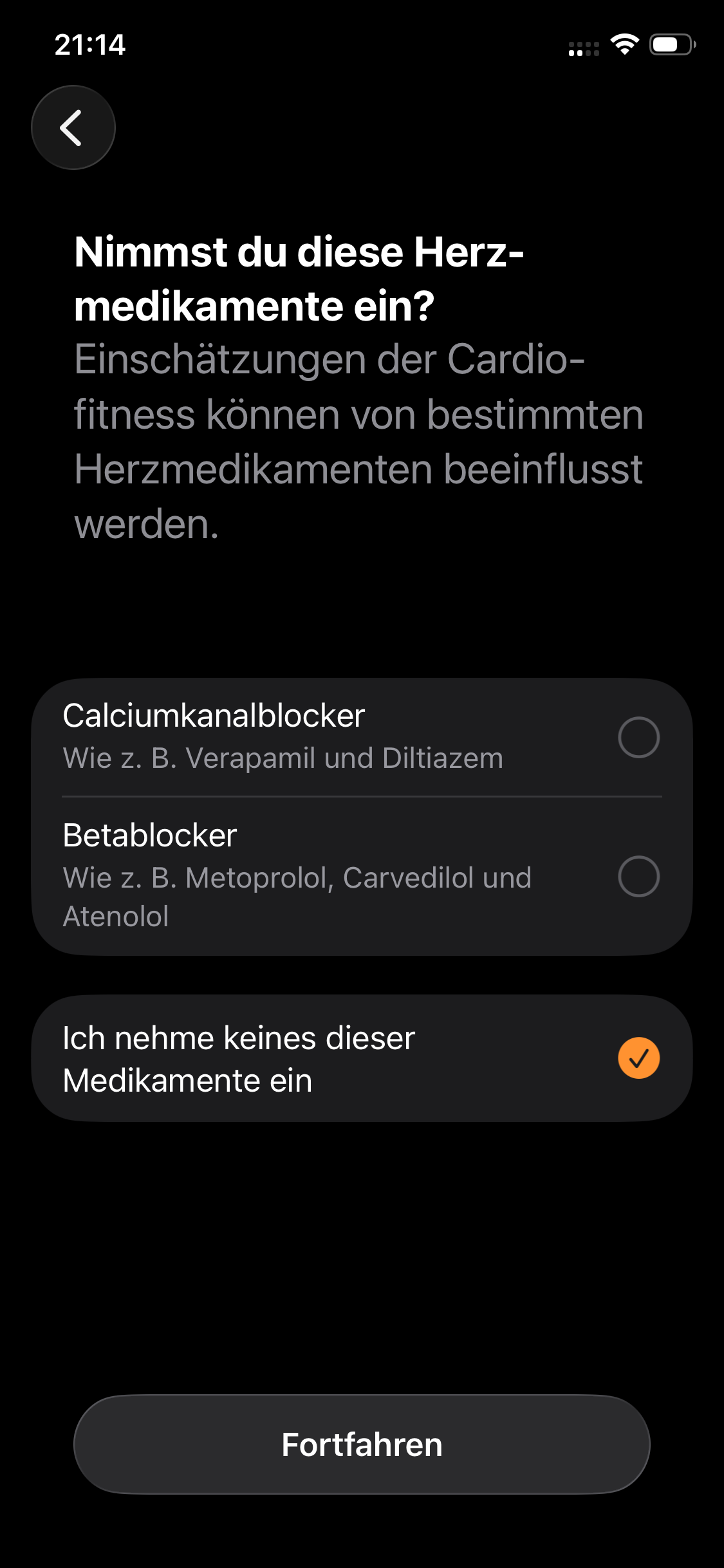Go back to the previous screen
The image size is (724, 1568).
73,127
